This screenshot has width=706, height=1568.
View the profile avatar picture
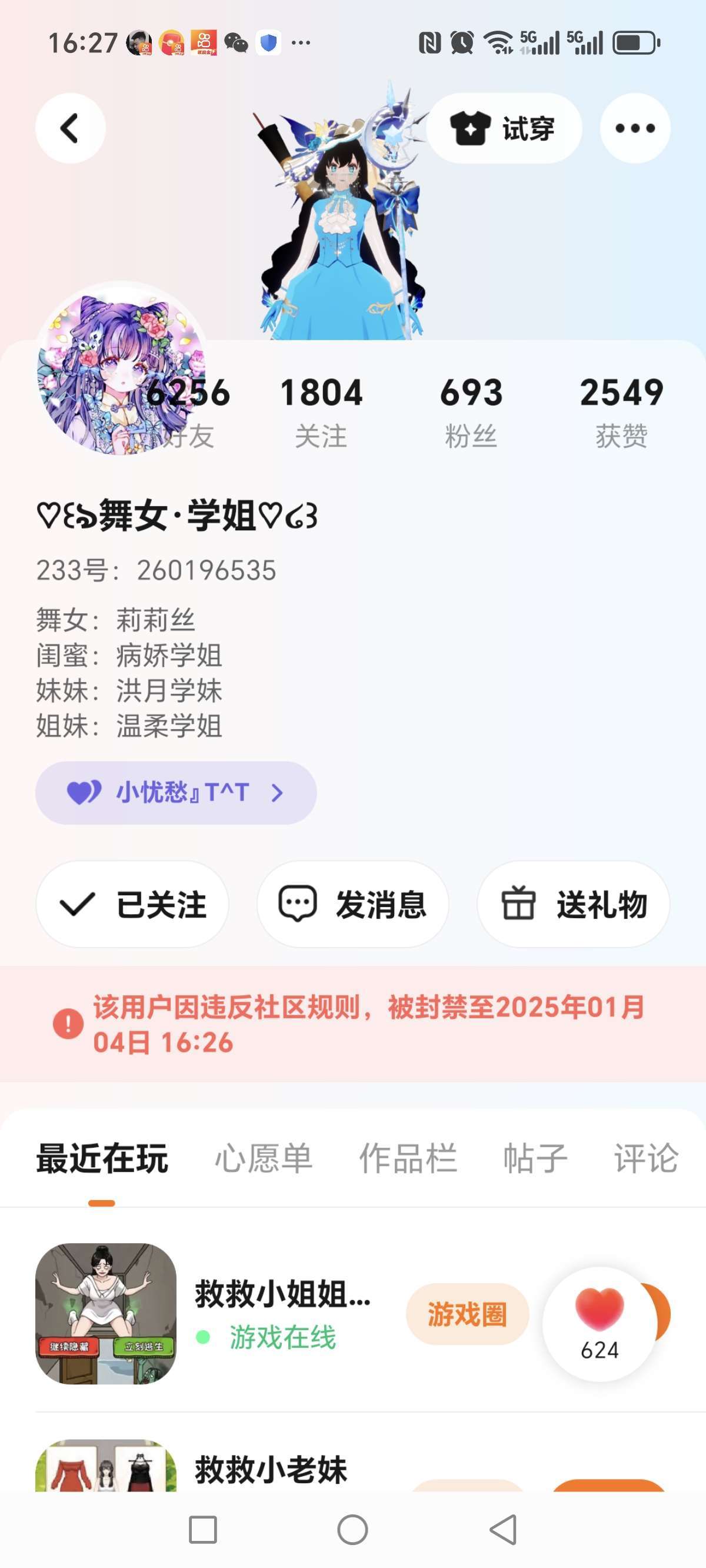(98, 371)
